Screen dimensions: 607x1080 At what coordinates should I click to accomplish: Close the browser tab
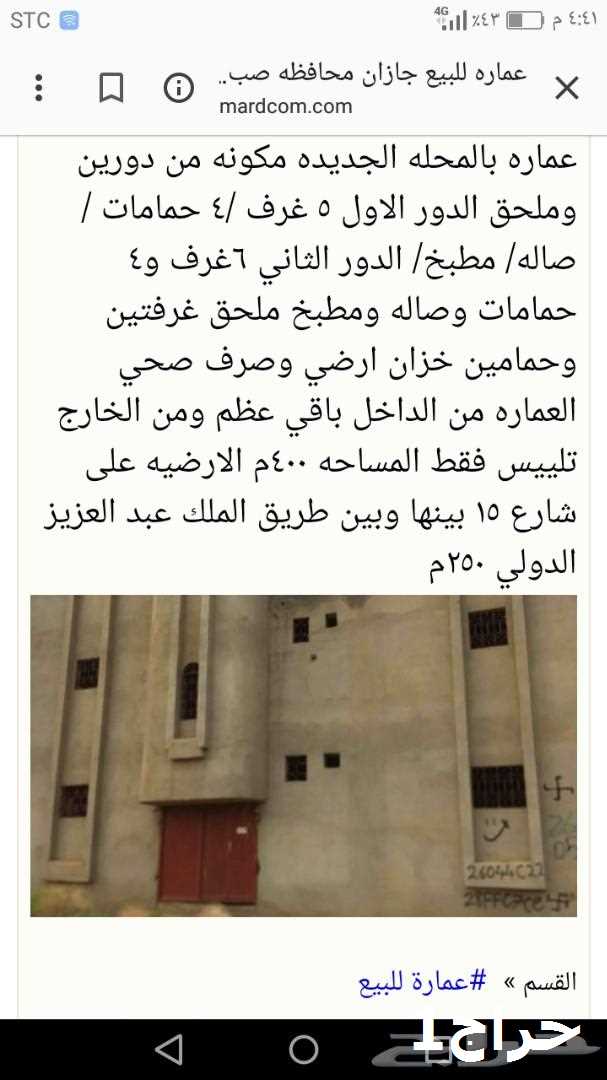566,88
